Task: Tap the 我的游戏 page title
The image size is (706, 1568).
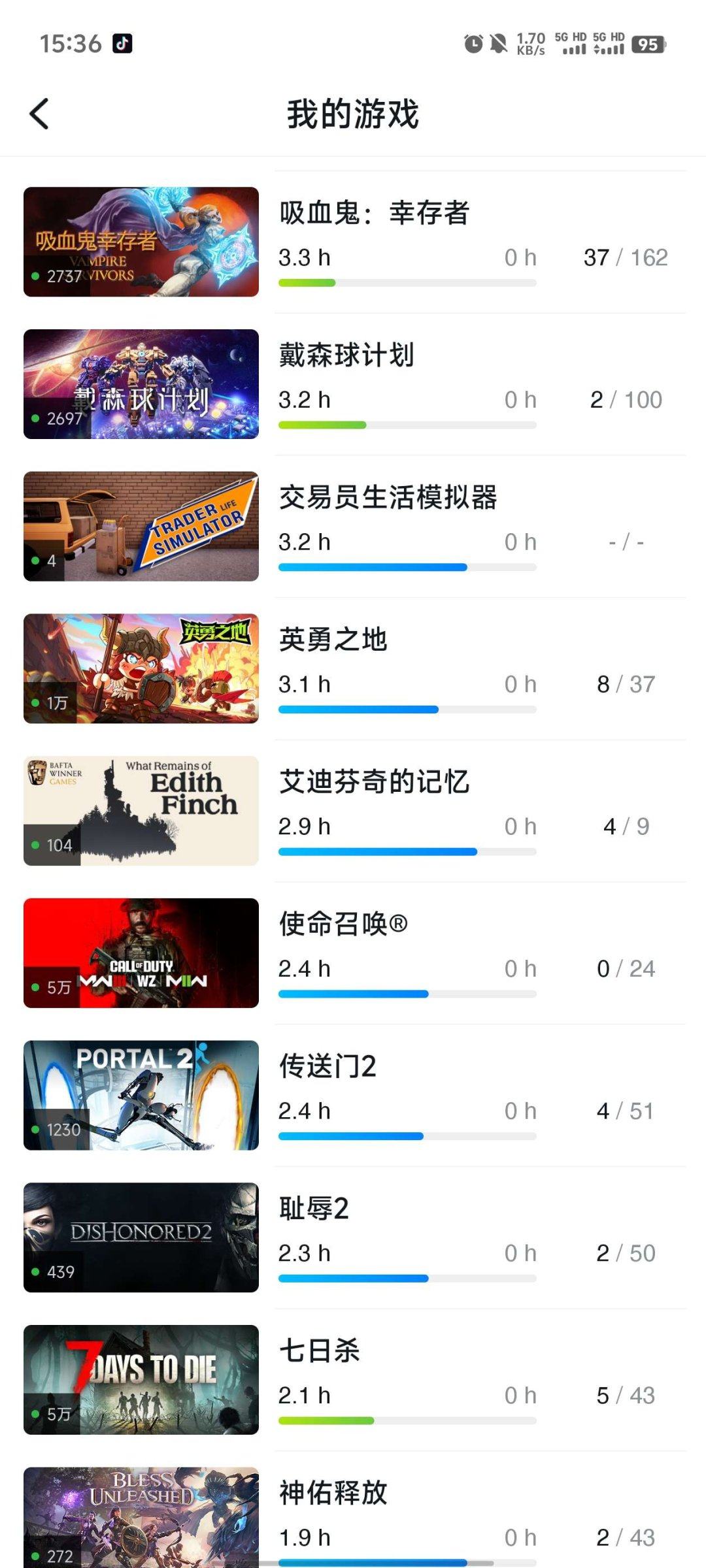Action: pyautogui.click(x=353, y=112)
